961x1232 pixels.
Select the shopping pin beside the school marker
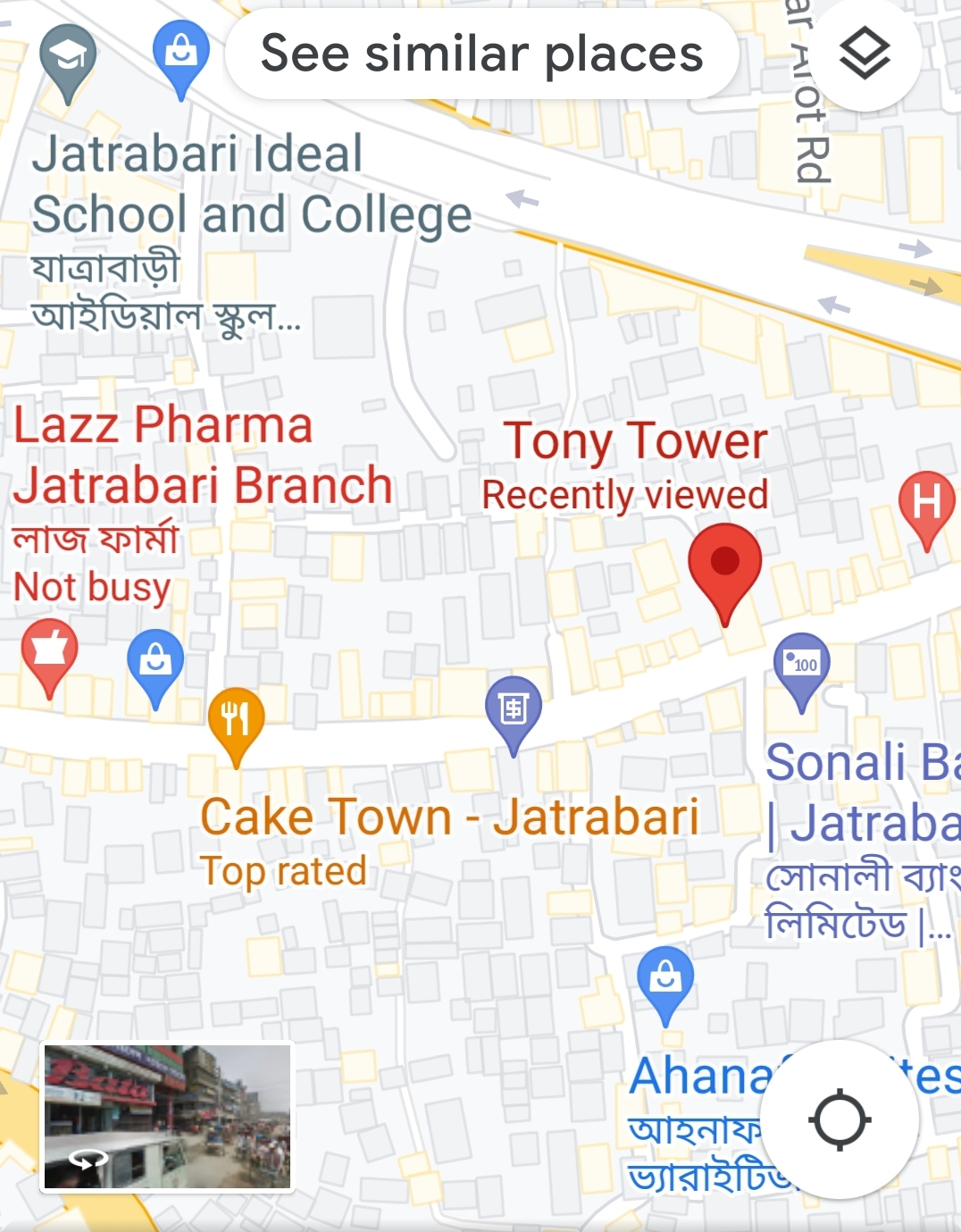[x=181, y=52]
